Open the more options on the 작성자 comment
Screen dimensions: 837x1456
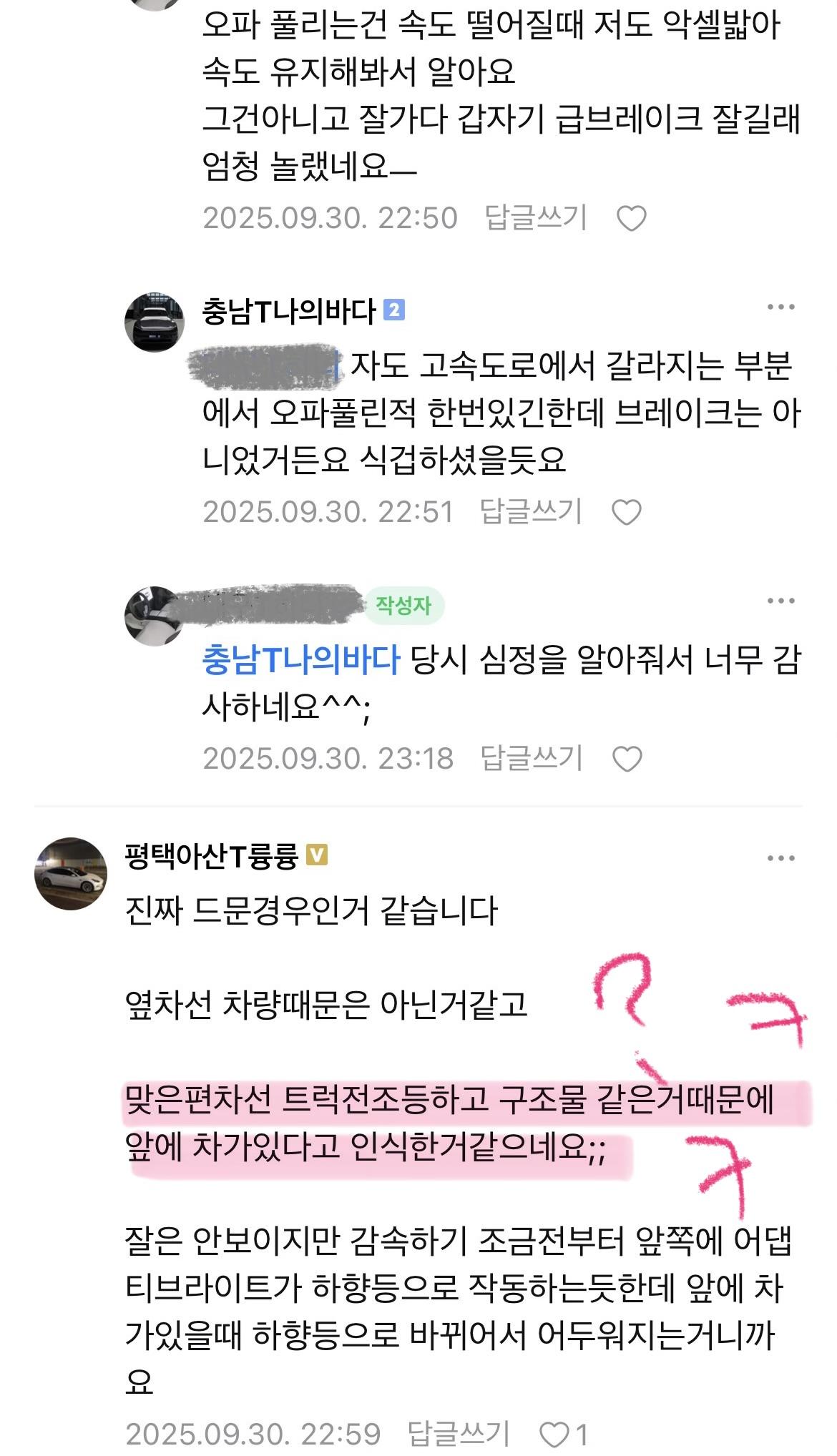tap(780, 601)
